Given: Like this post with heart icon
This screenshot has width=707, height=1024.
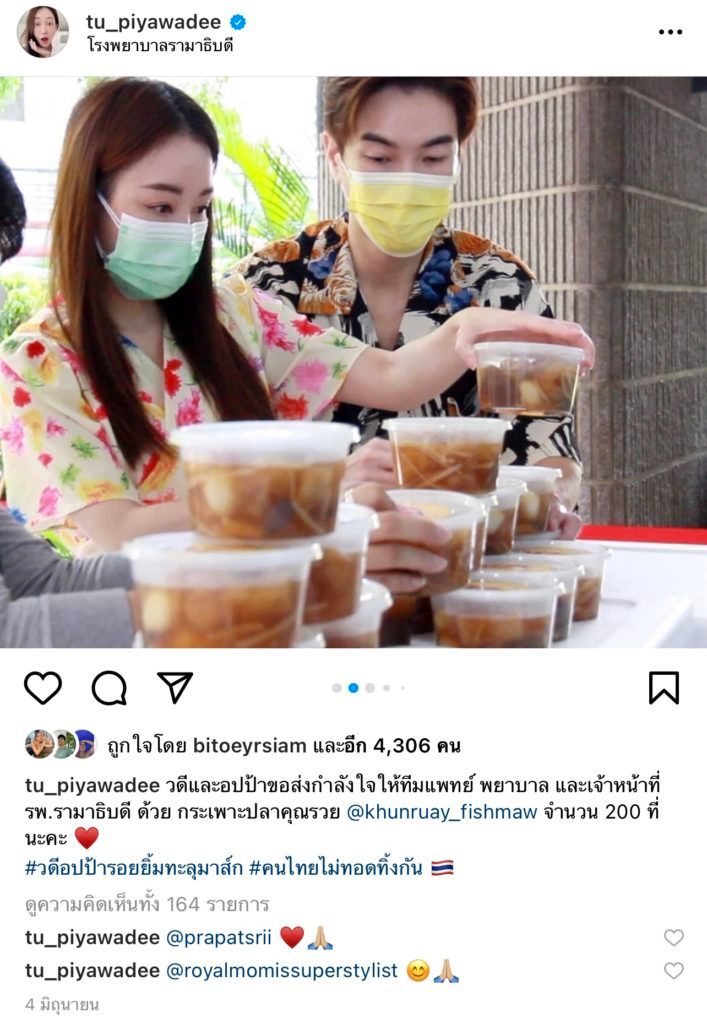Looking at the screenshot, I should pyautogui.click(x=43, y=688).
